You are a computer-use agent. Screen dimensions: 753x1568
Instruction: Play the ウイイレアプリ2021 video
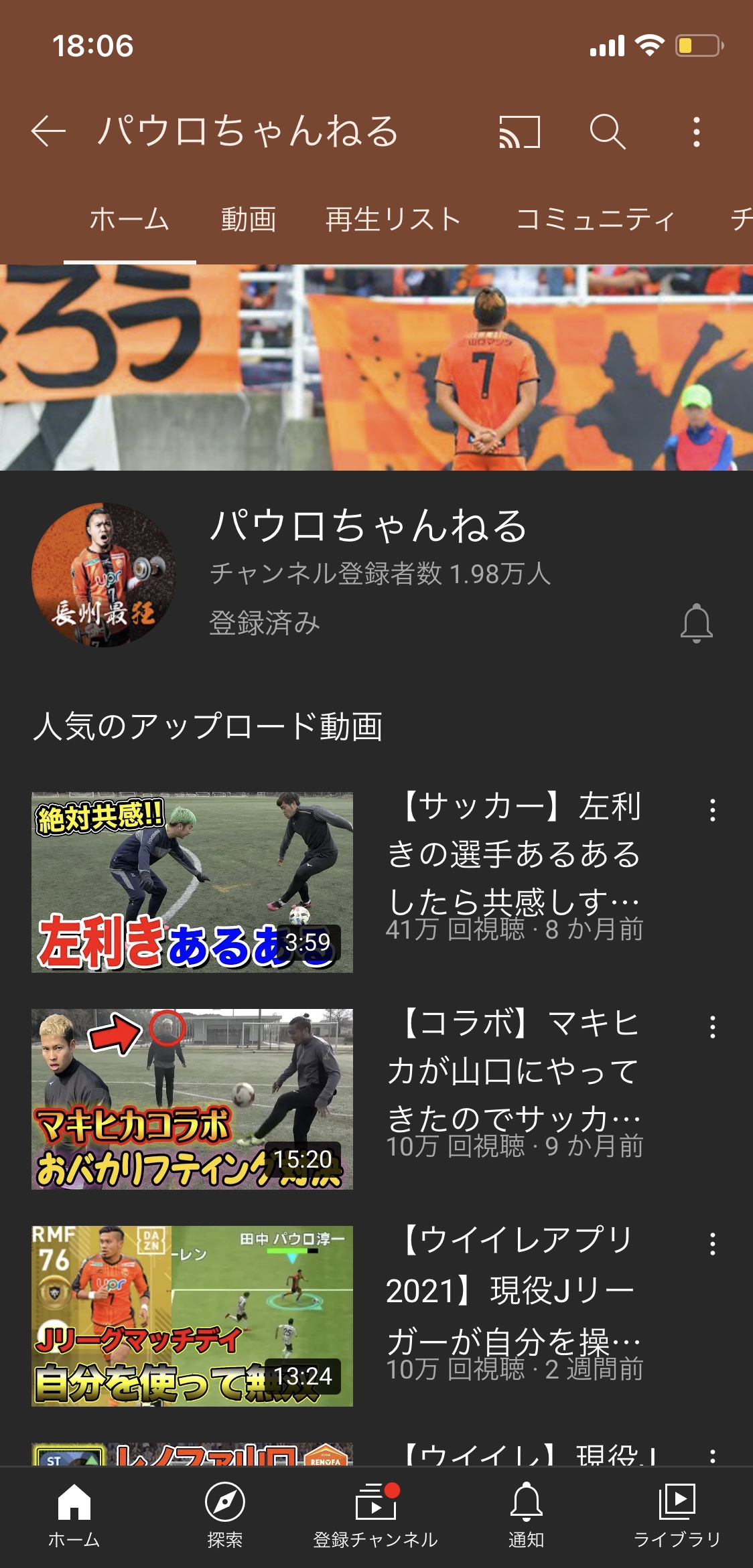click(x=192, y=1316)
